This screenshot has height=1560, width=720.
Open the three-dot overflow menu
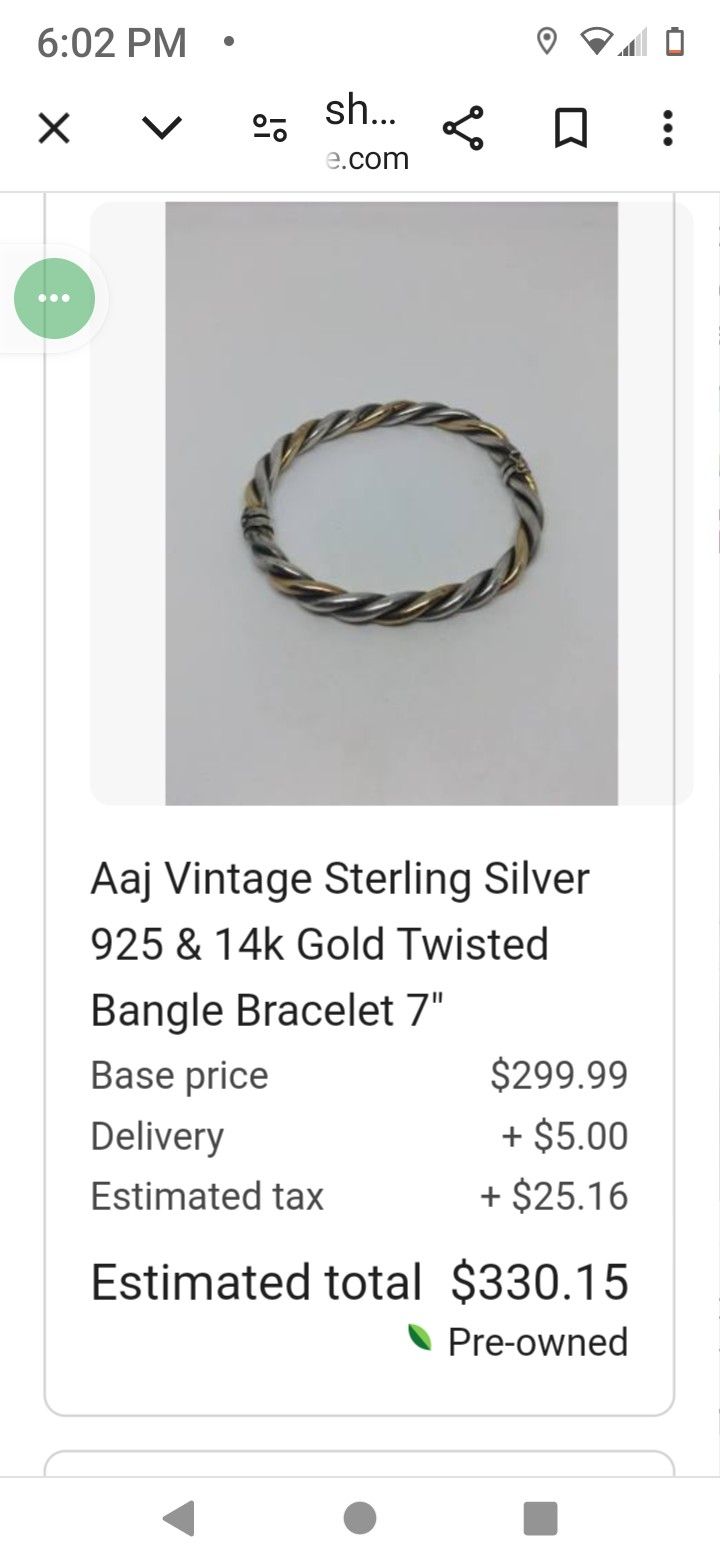coord(668,128)
